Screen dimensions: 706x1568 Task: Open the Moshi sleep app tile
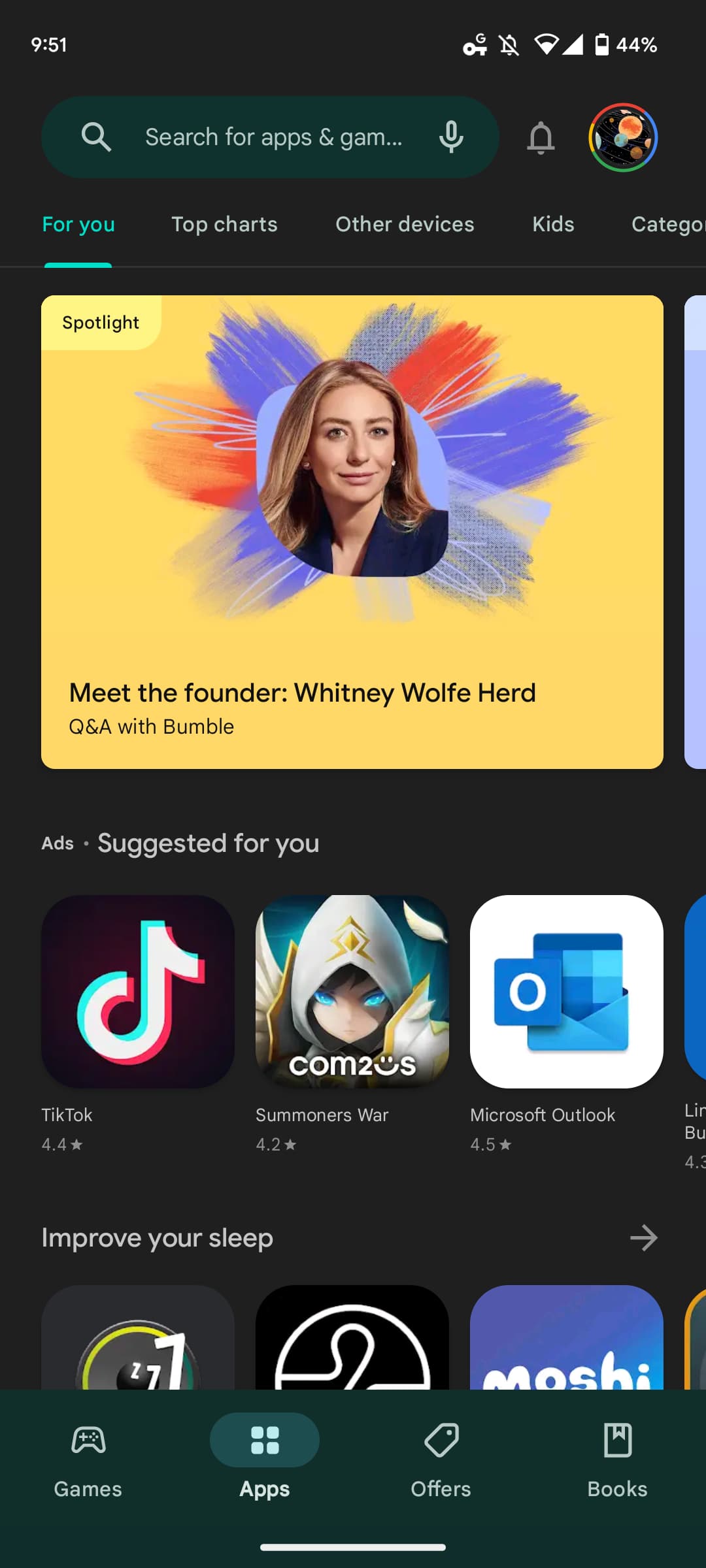tap(567, 1338)
